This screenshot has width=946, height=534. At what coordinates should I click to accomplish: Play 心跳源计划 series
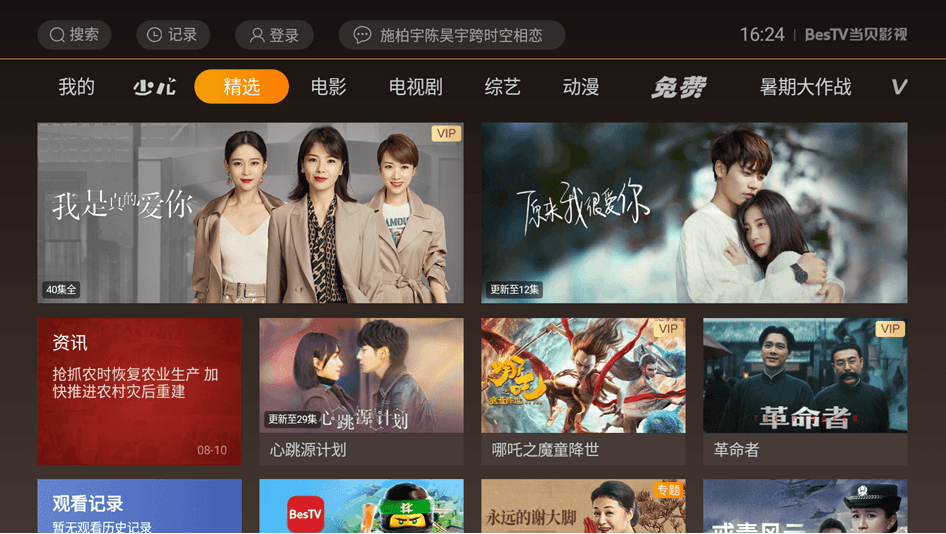[x=361, y=391]
